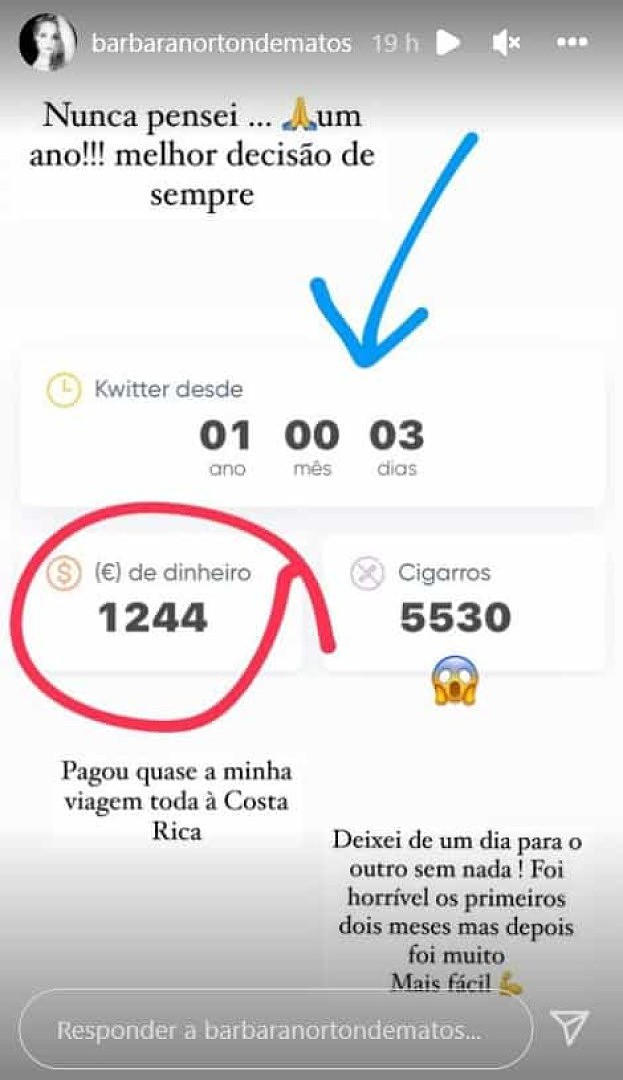
Task: Open barbaranortondematos profile picture
Action: (x=47, y=42)
